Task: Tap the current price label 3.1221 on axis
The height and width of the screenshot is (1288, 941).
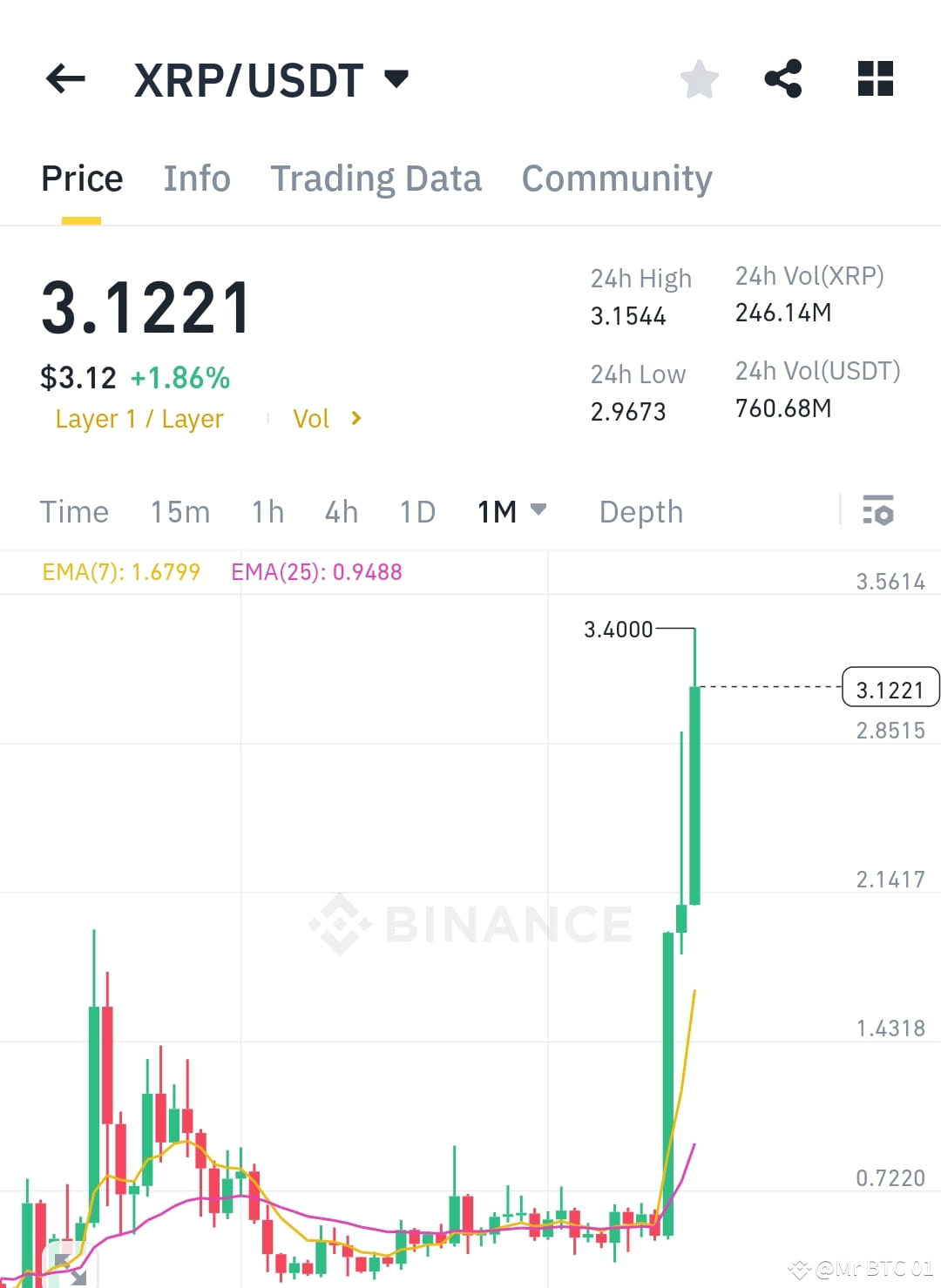Action: [x=890, y=688]
